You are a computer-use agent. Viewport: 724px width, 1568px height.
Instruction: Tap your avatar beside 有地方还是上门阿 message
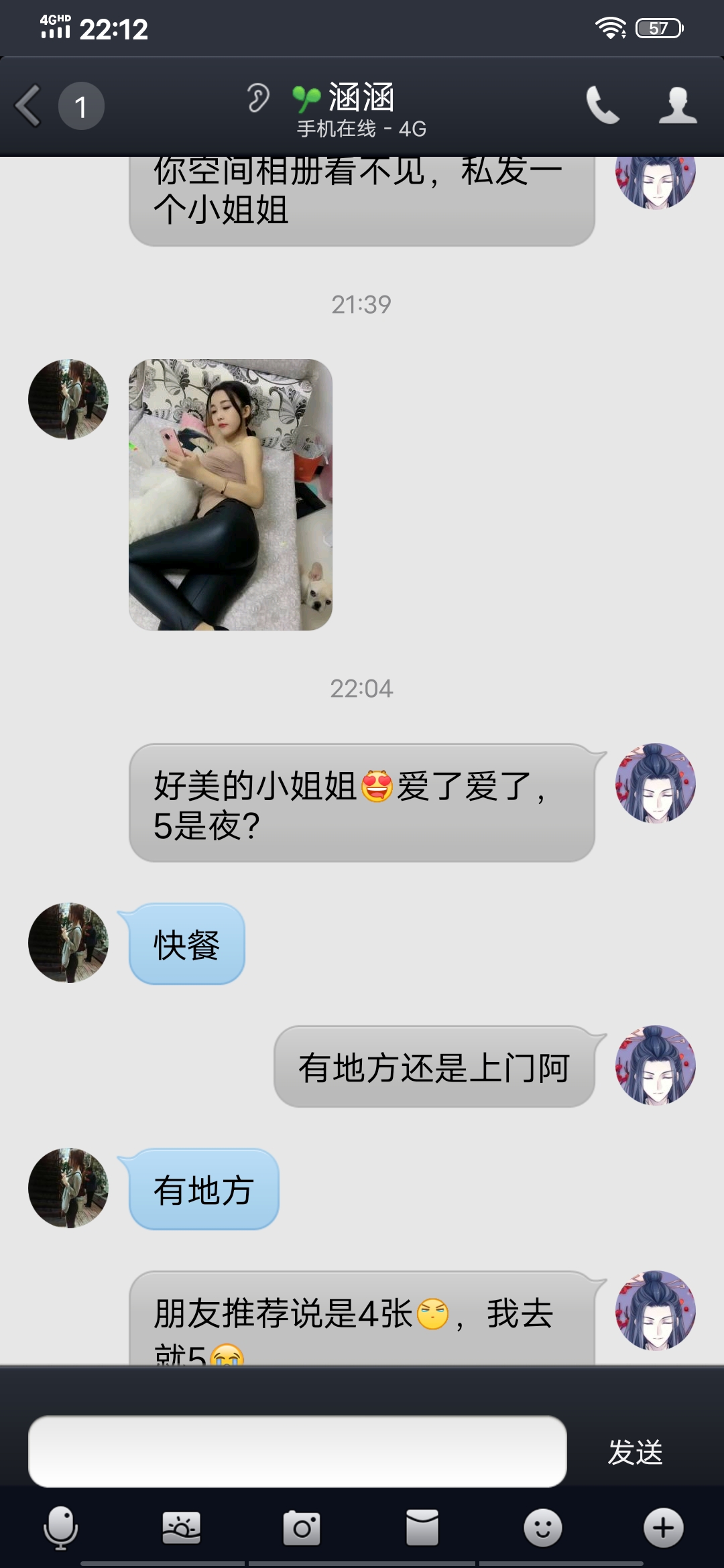pos(655,1065)
